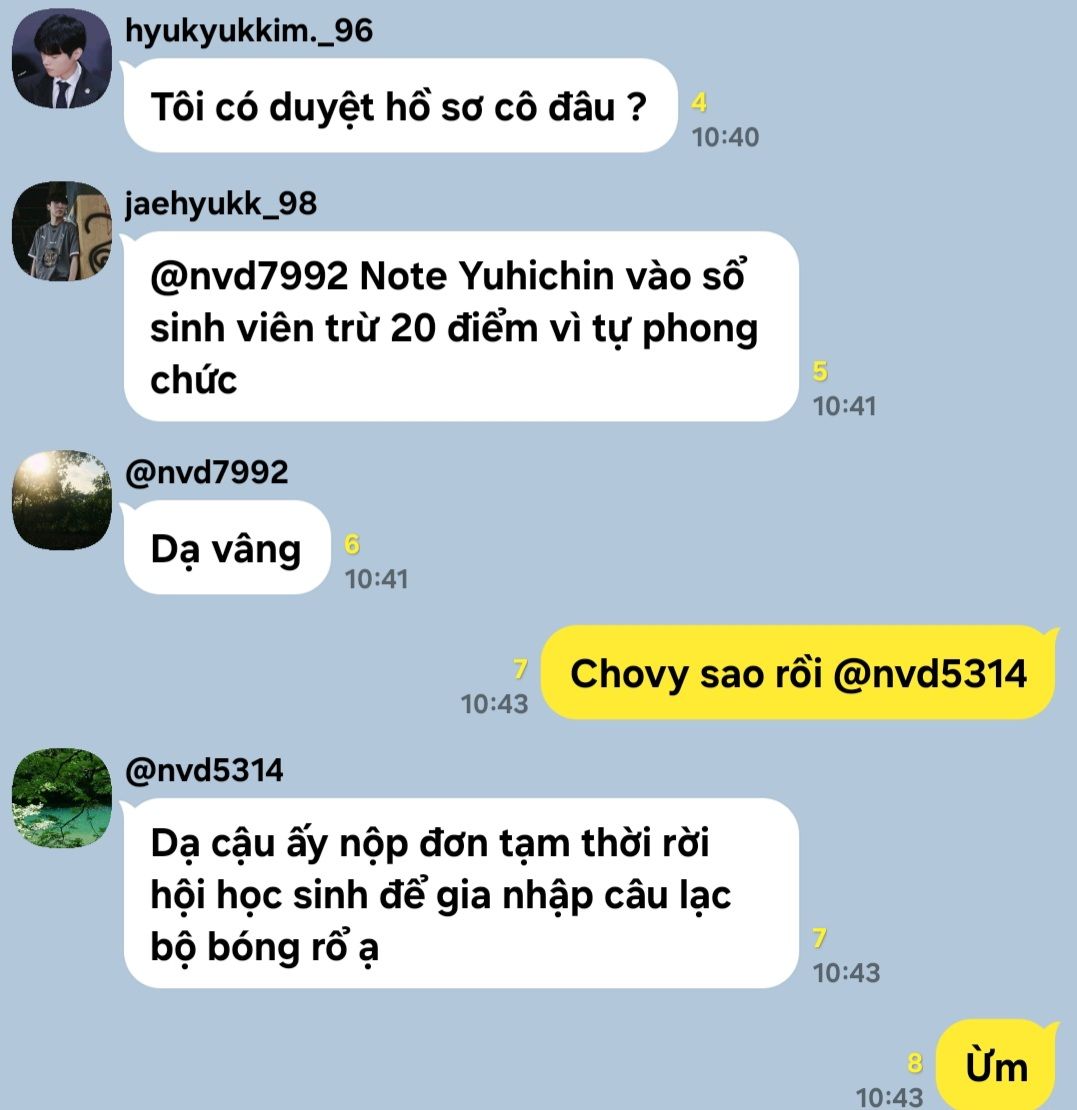
Task: Open @nvd5314's profile photo
Action: 60,798
